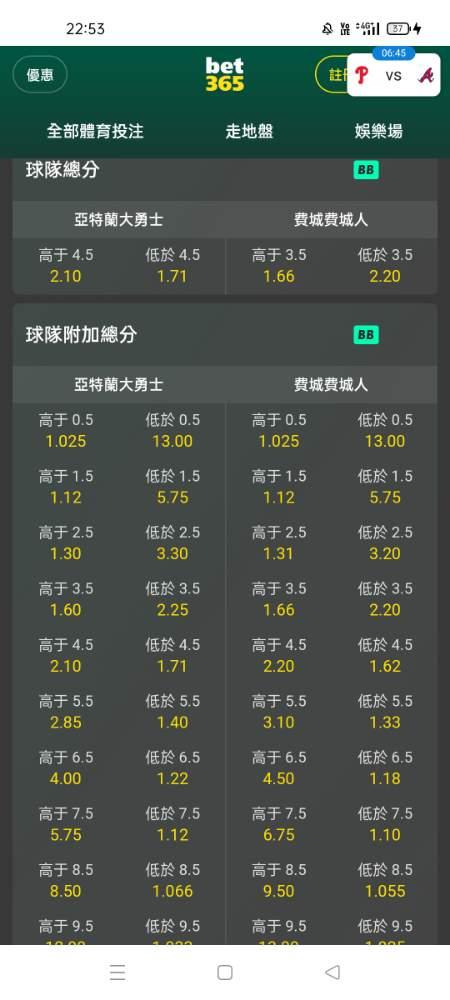Add 亞特蘭大勇士 高于 5.5 at 2.85

click(66, 711)
